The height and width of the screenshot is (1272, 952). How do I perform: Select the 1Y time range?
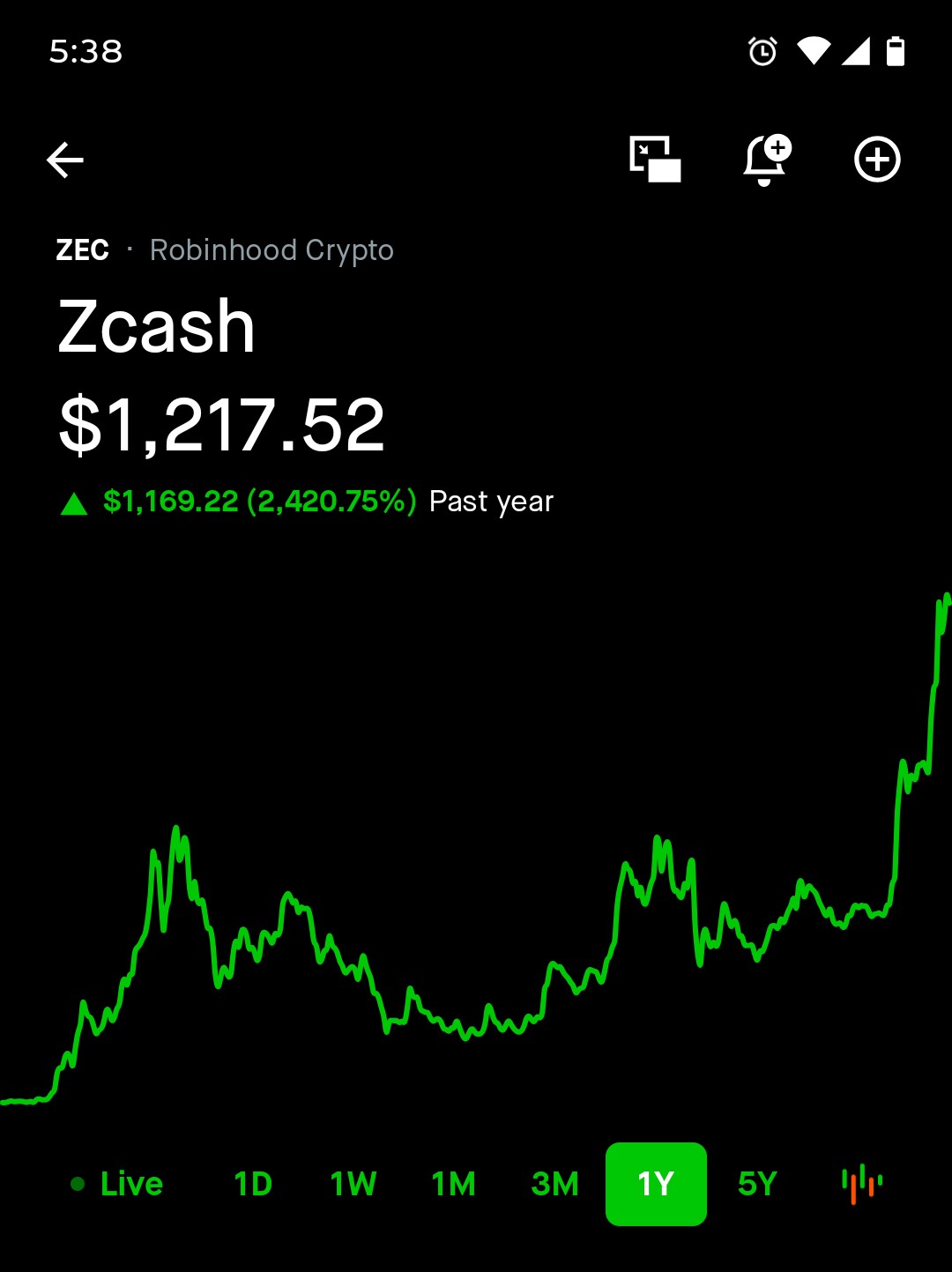click(656, 1184)
